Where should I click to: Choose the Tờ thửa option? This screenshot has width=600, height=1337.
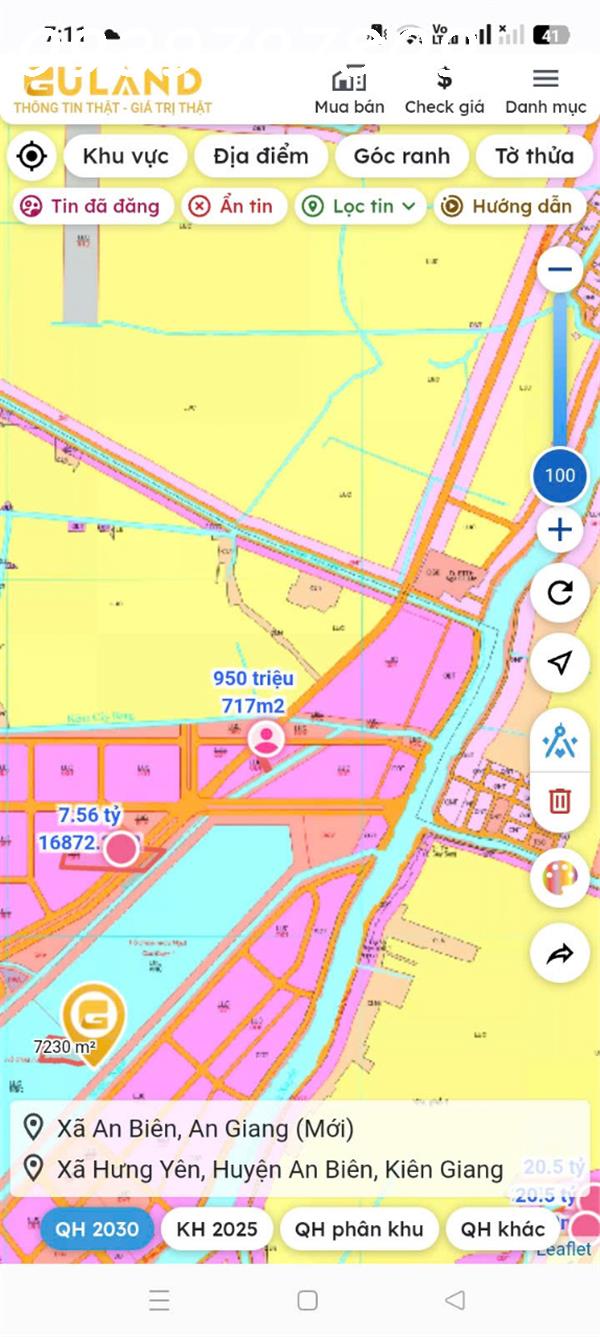point(534,156)
